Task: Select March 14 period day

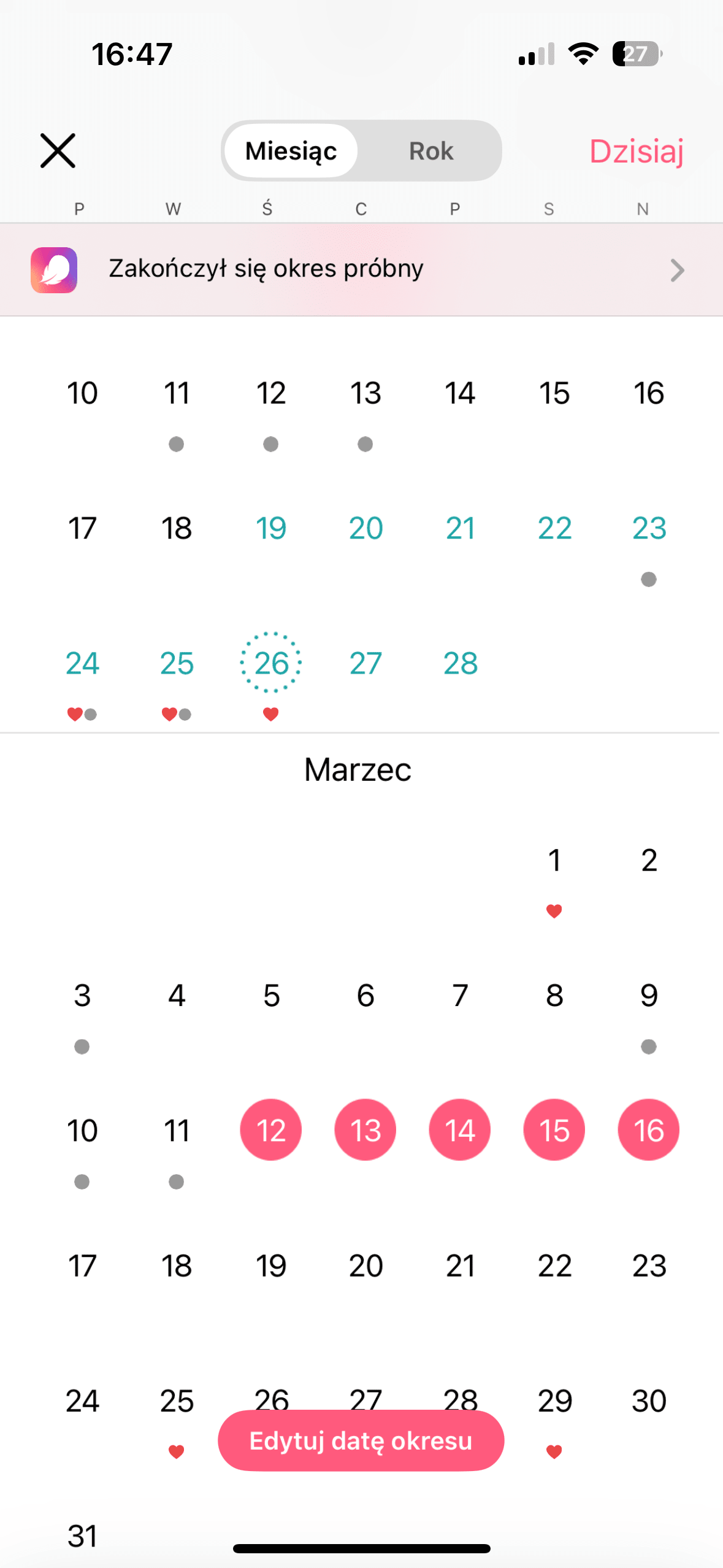Action: point(460,1130)
